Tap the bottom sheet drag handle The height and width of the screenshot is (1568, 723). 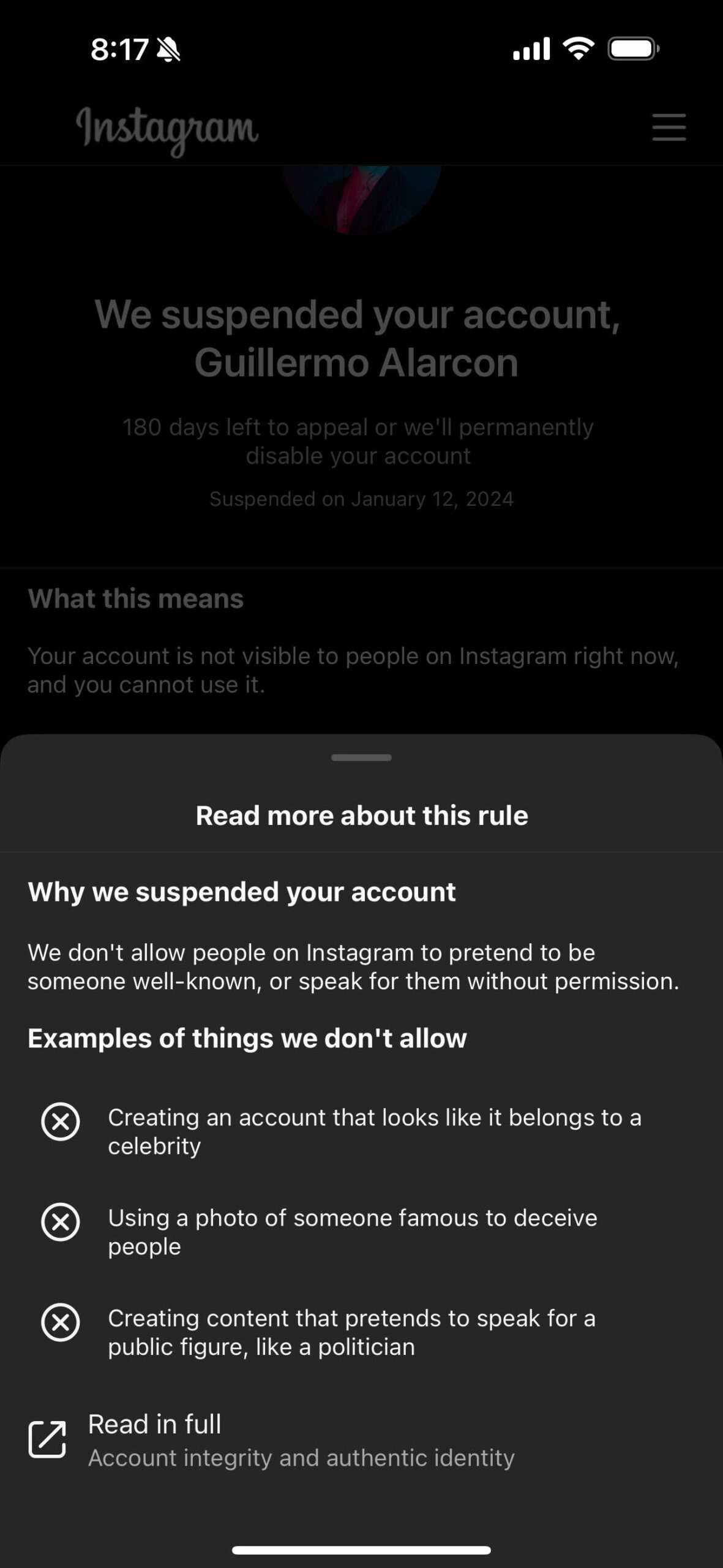(x=361, y=758)
